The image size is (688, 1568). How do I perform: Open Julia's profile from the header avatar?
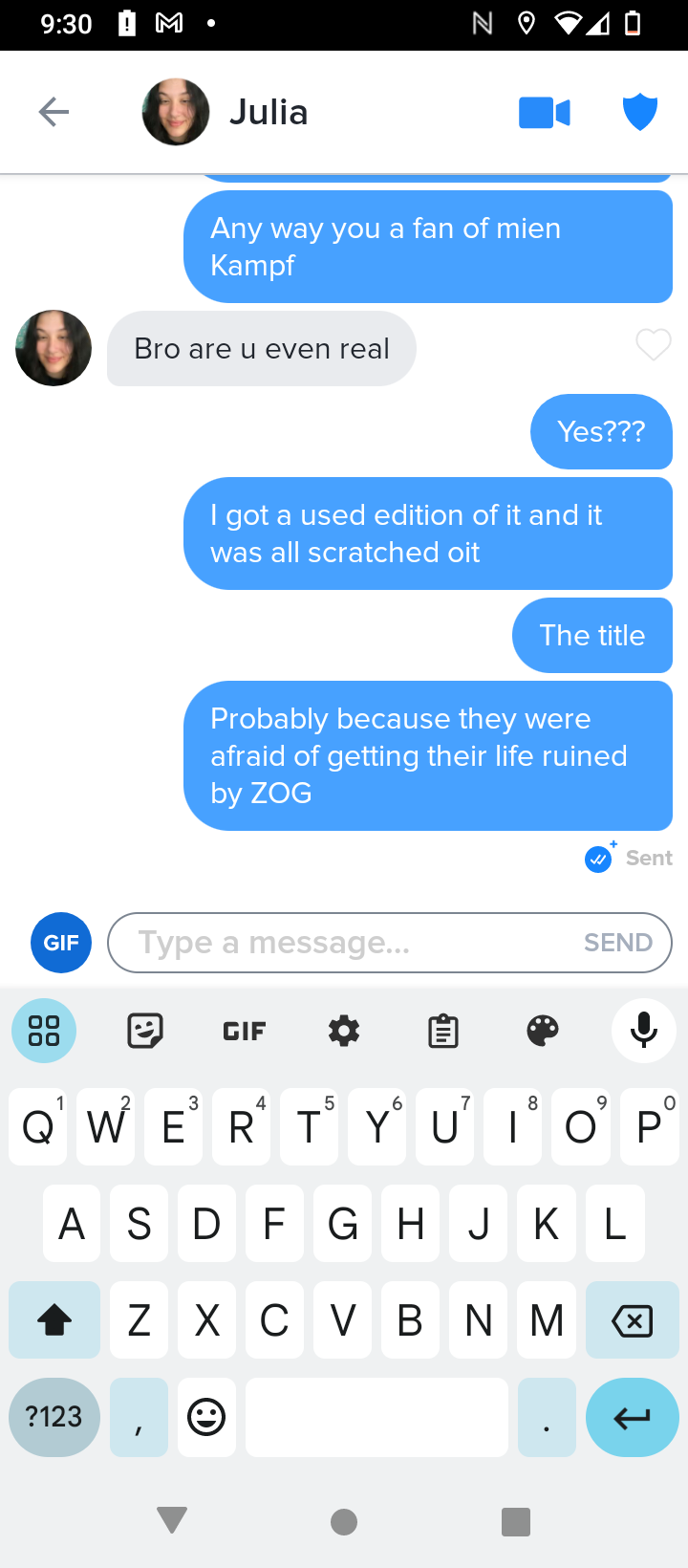tap(176, 113)
